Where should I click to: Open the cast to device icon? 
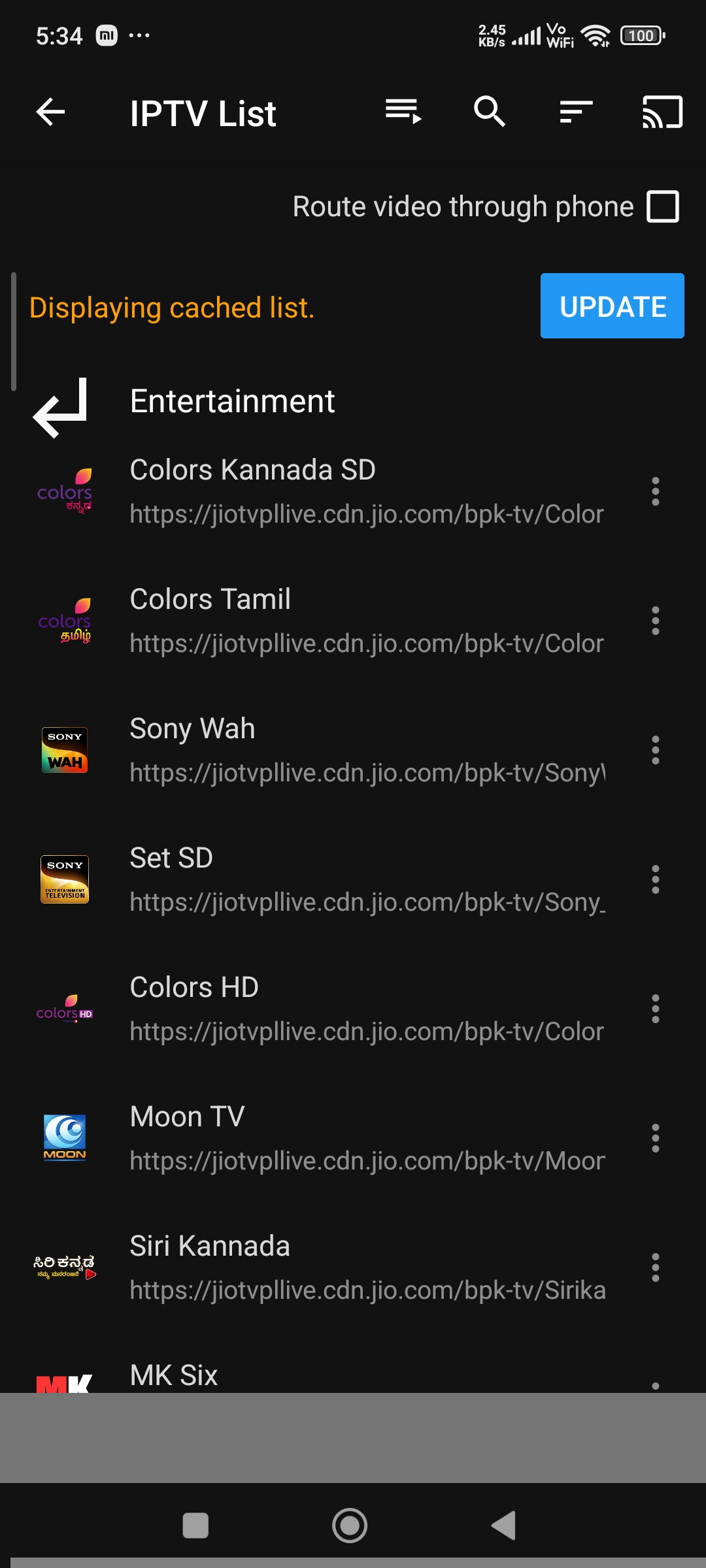(x=662, y=112)
